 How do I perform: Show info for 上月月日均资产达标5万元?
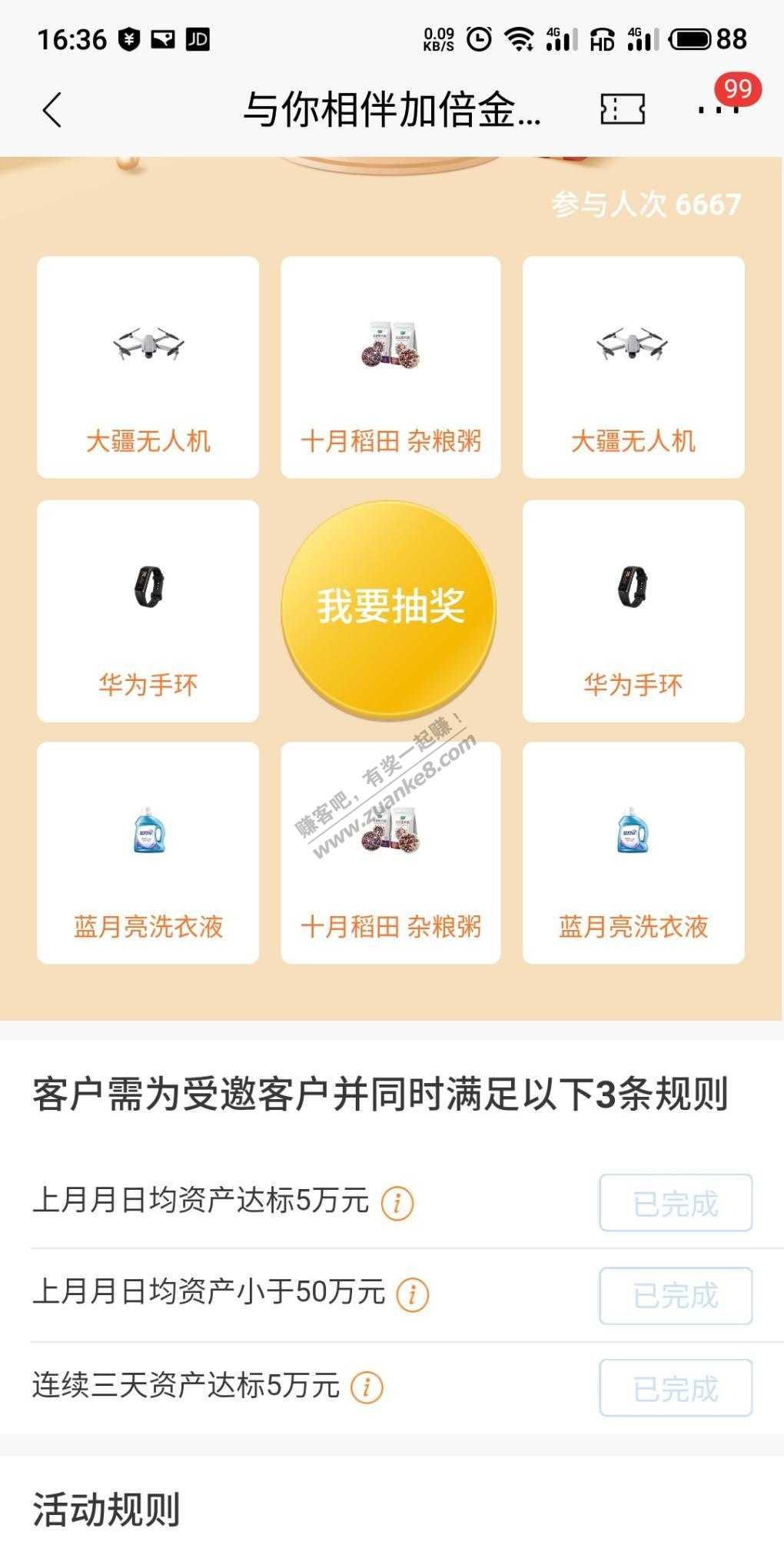[397, 1202]
